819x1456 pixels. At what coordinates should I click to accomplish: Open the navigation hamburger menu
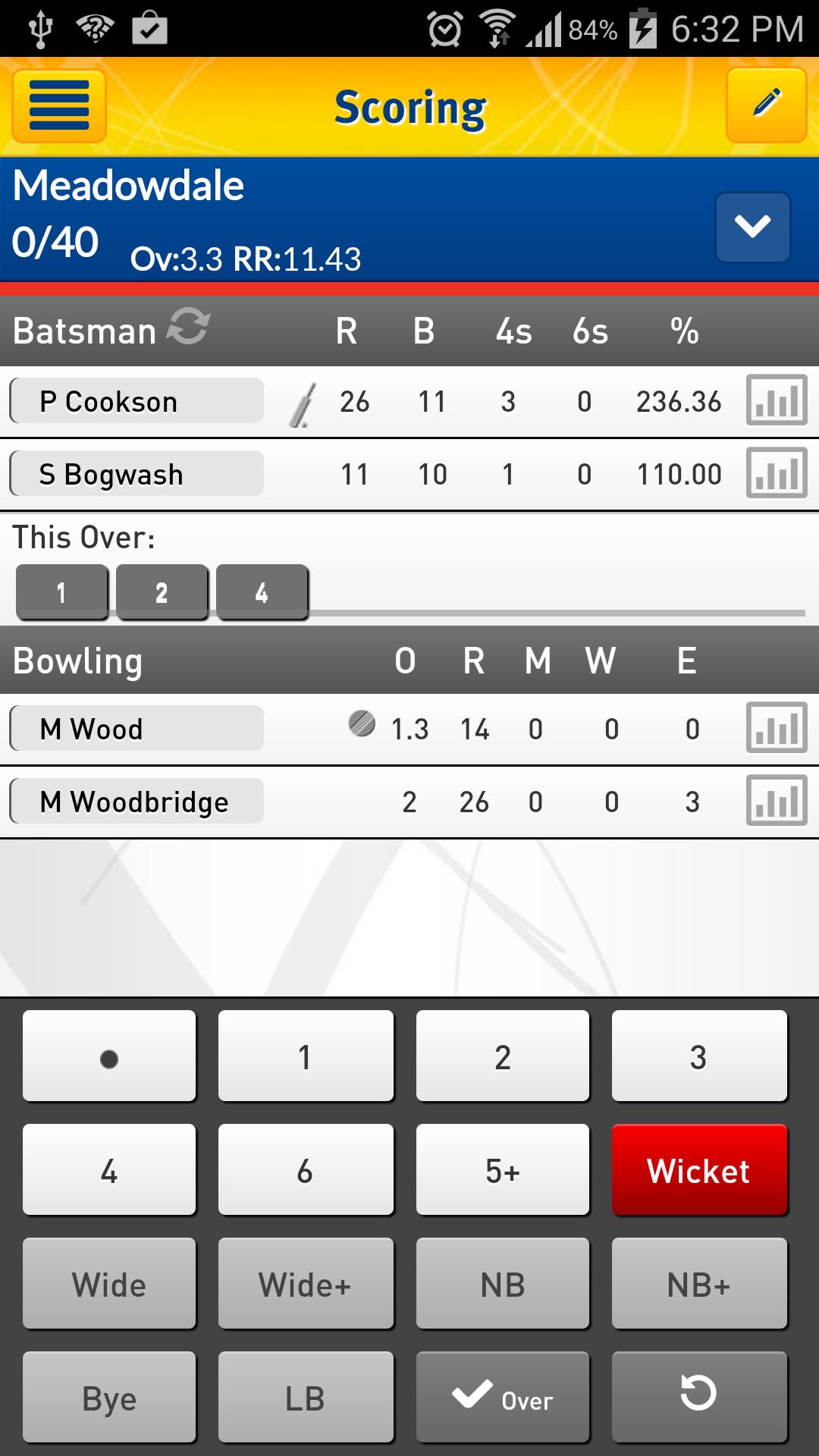coord(58,106)
